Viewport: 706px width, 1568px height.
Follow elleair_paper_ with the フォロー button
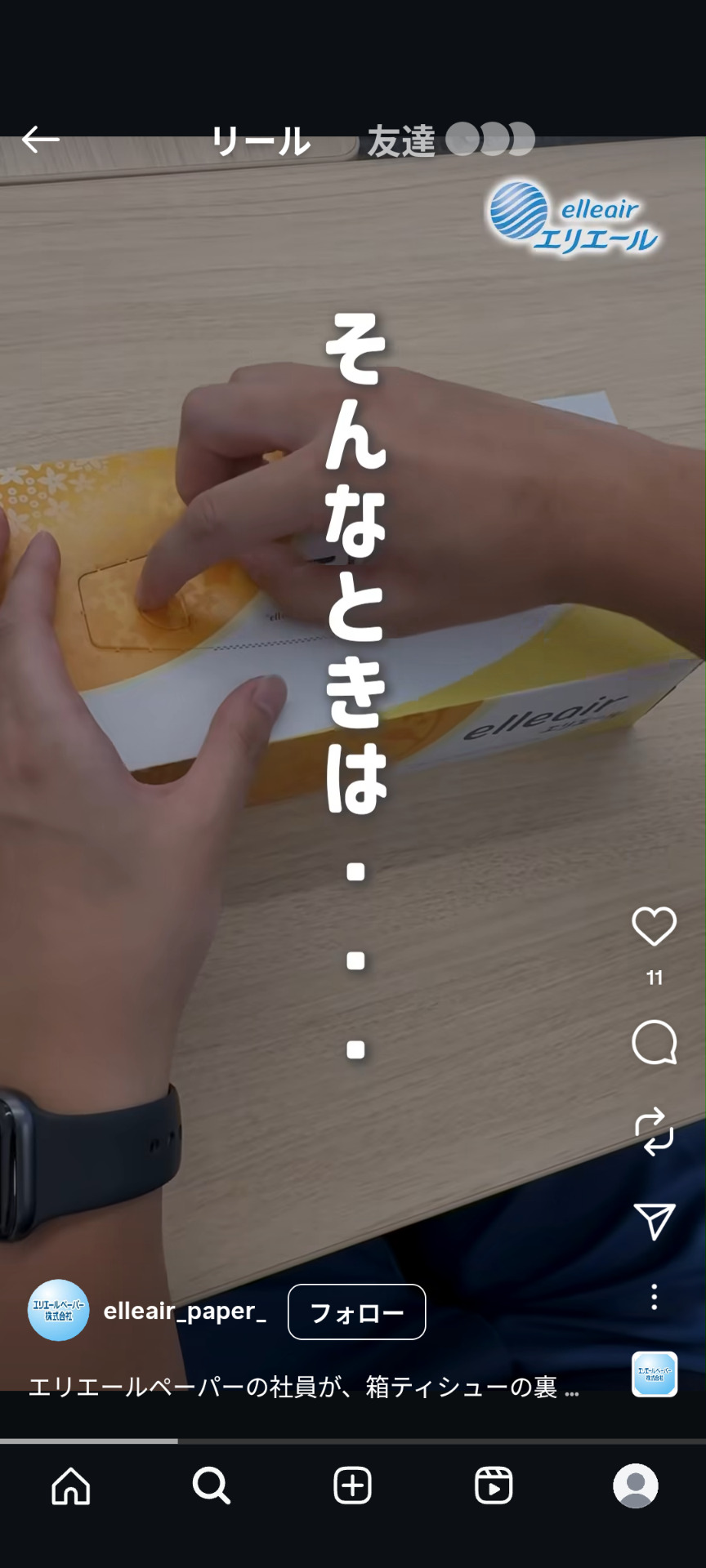356,1312
